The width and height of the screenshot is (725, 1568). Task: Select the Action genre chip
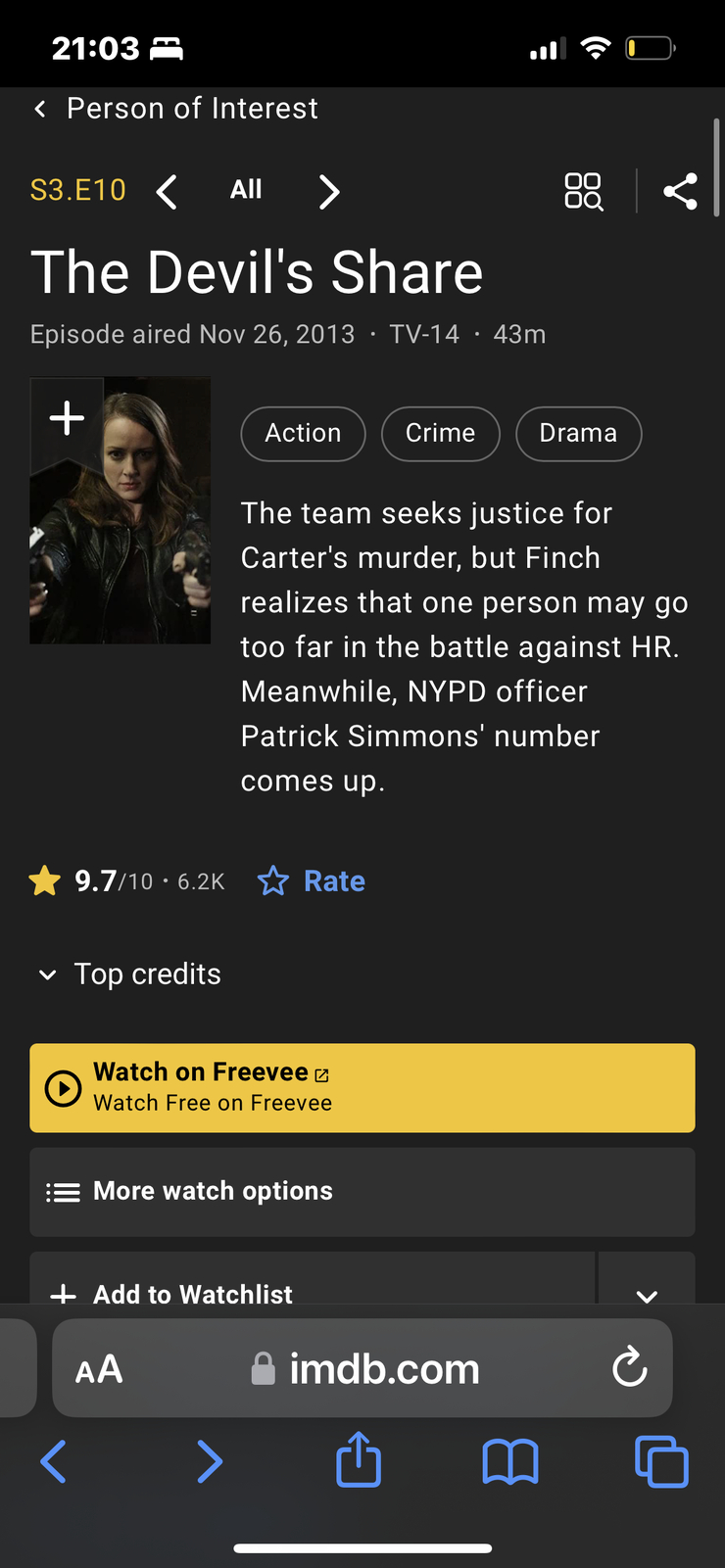[x=303, y=434]
